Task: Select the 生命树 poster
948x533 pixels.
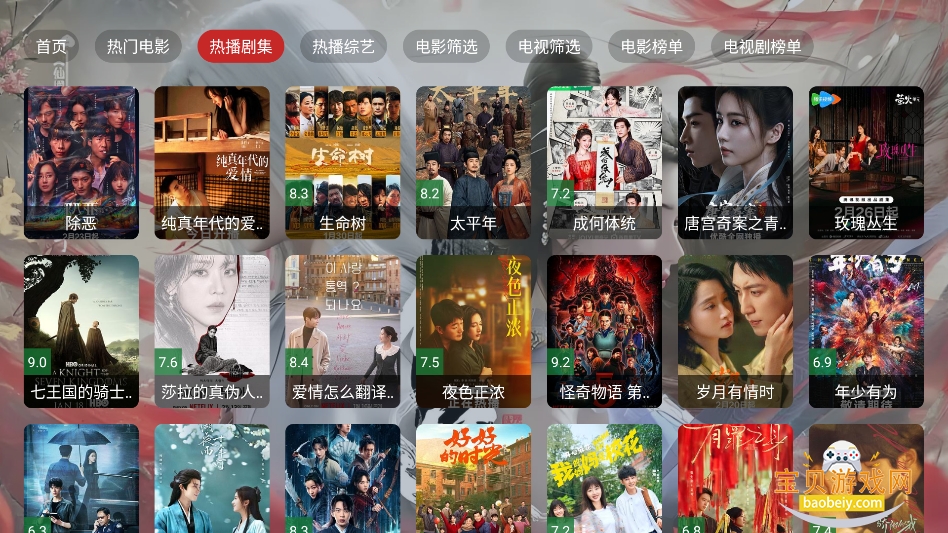Action: [x=343, y=162]
